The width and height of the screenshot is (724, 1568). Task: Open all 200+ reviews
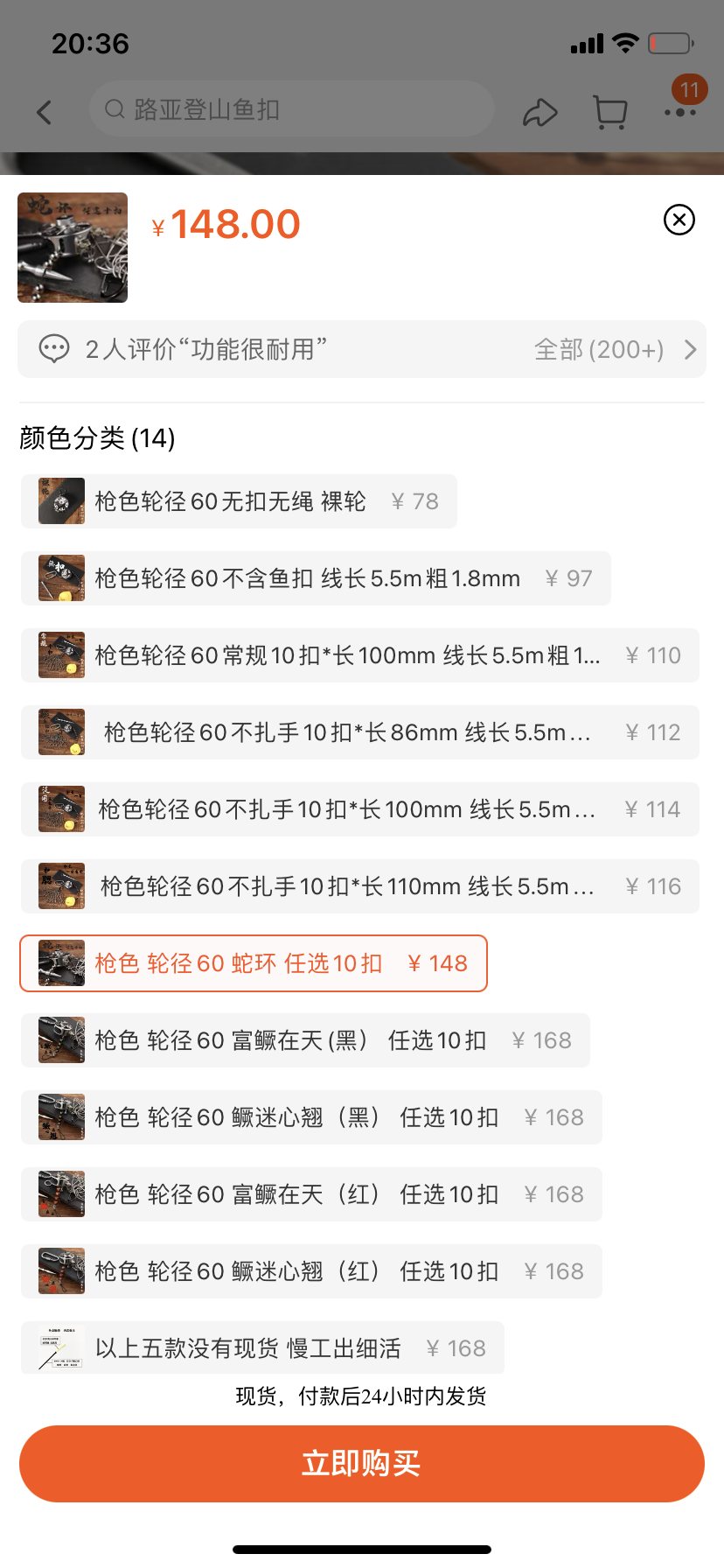click(x=616, y=350)
